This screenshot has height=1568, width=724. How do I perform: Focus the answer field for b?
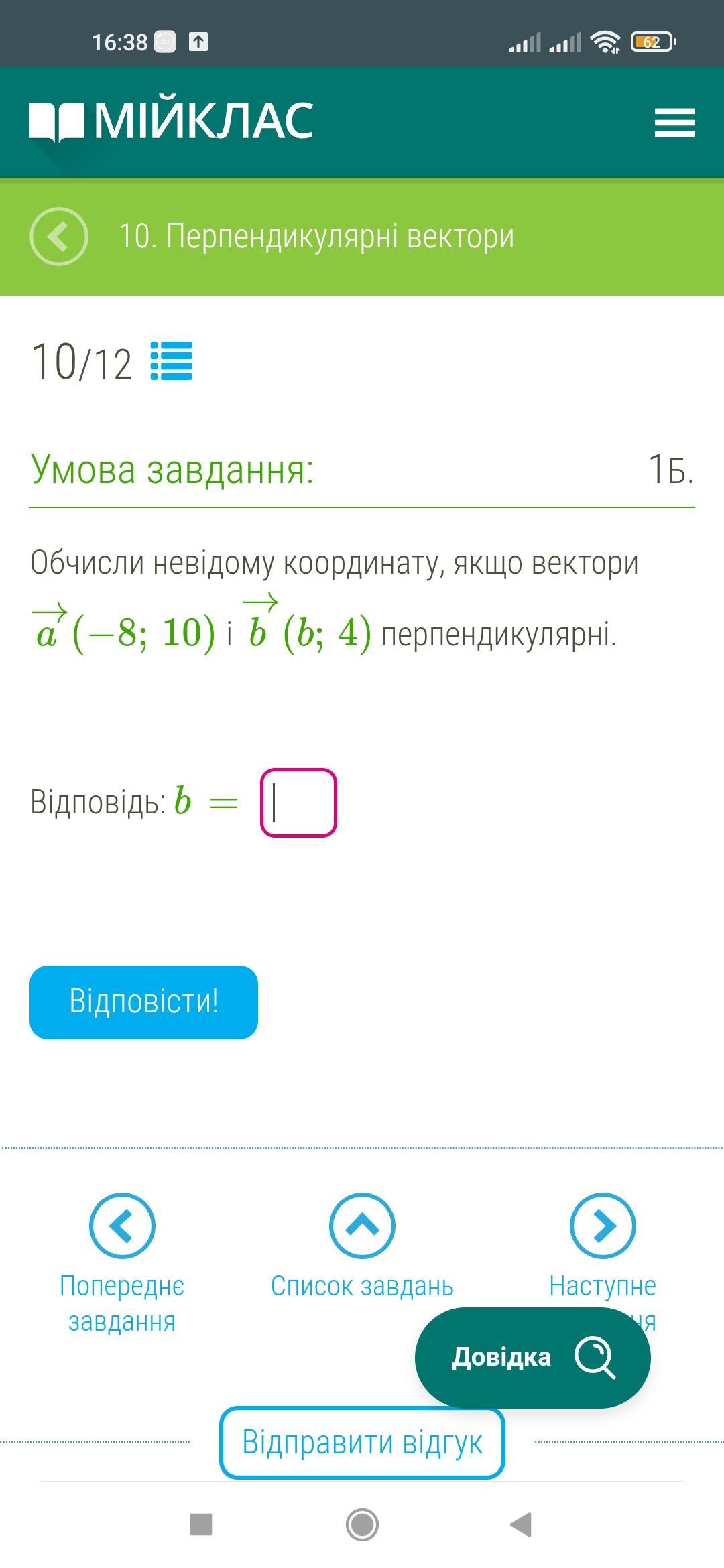298,803
